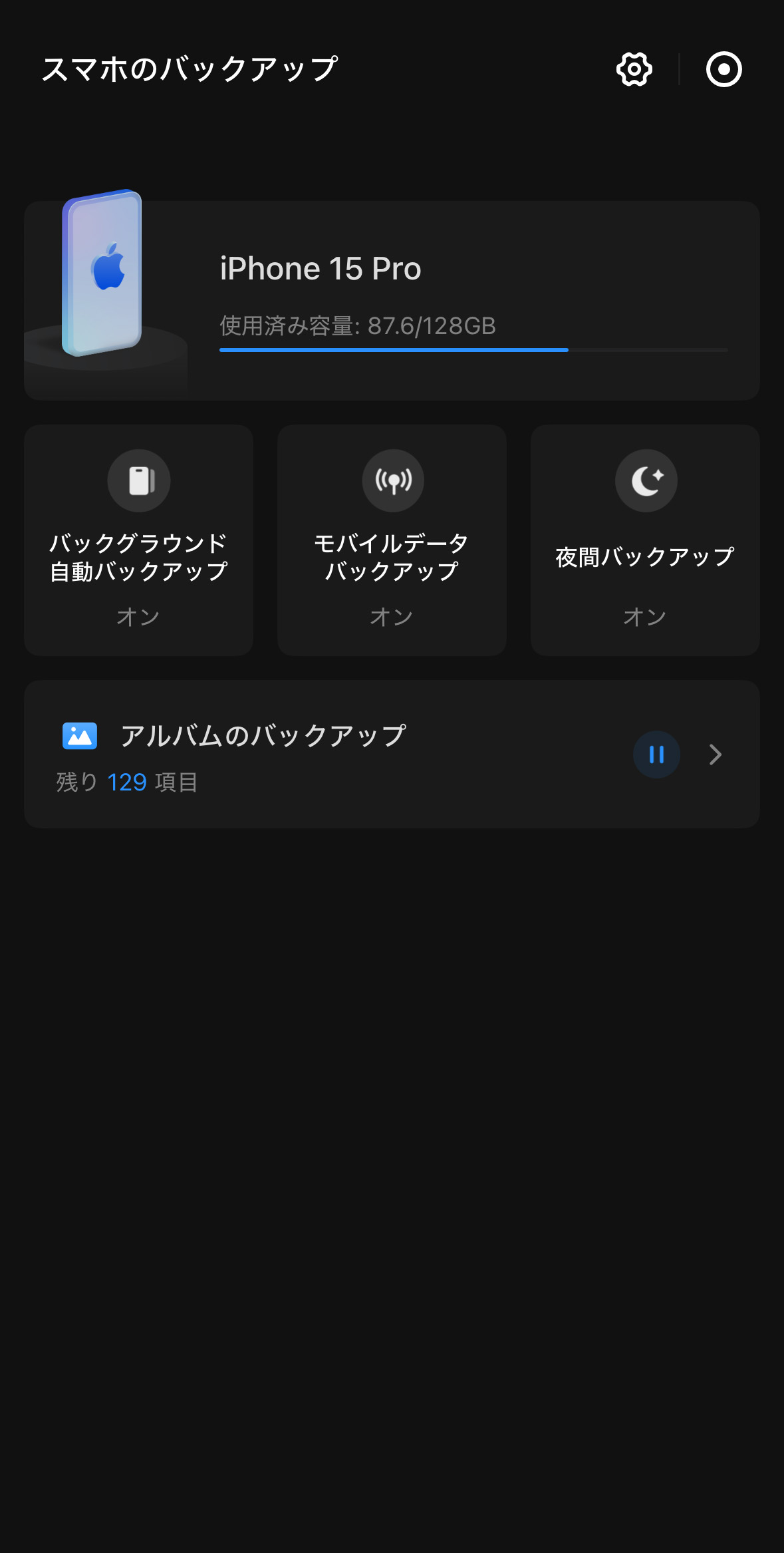Click the mobile data antenna icon
The image size is (784, 1553).
pyautogui.click(x=392, y=480)
